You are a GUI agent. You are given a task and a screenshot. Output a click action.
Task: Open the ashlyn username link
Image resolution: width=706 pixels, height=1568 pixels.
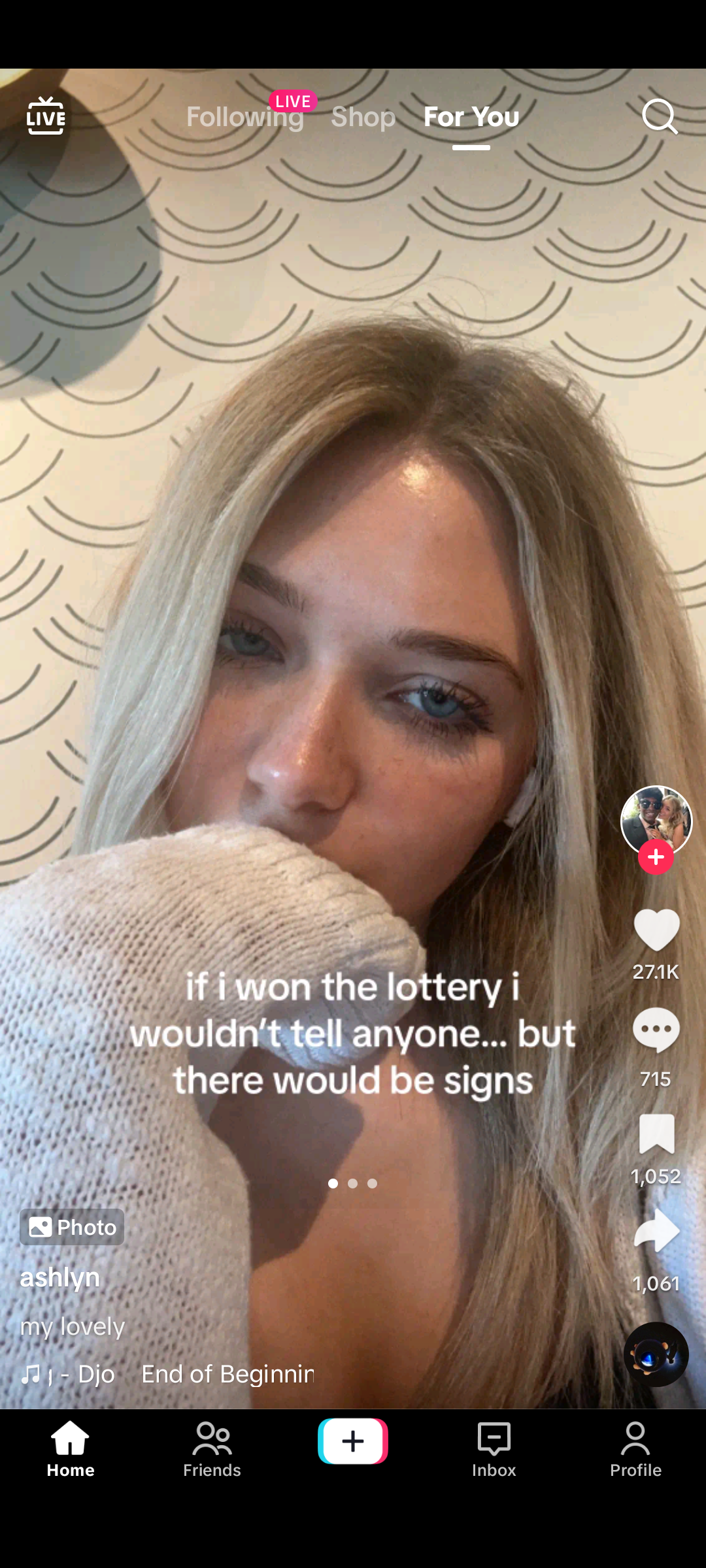(x=60, y=1277)
